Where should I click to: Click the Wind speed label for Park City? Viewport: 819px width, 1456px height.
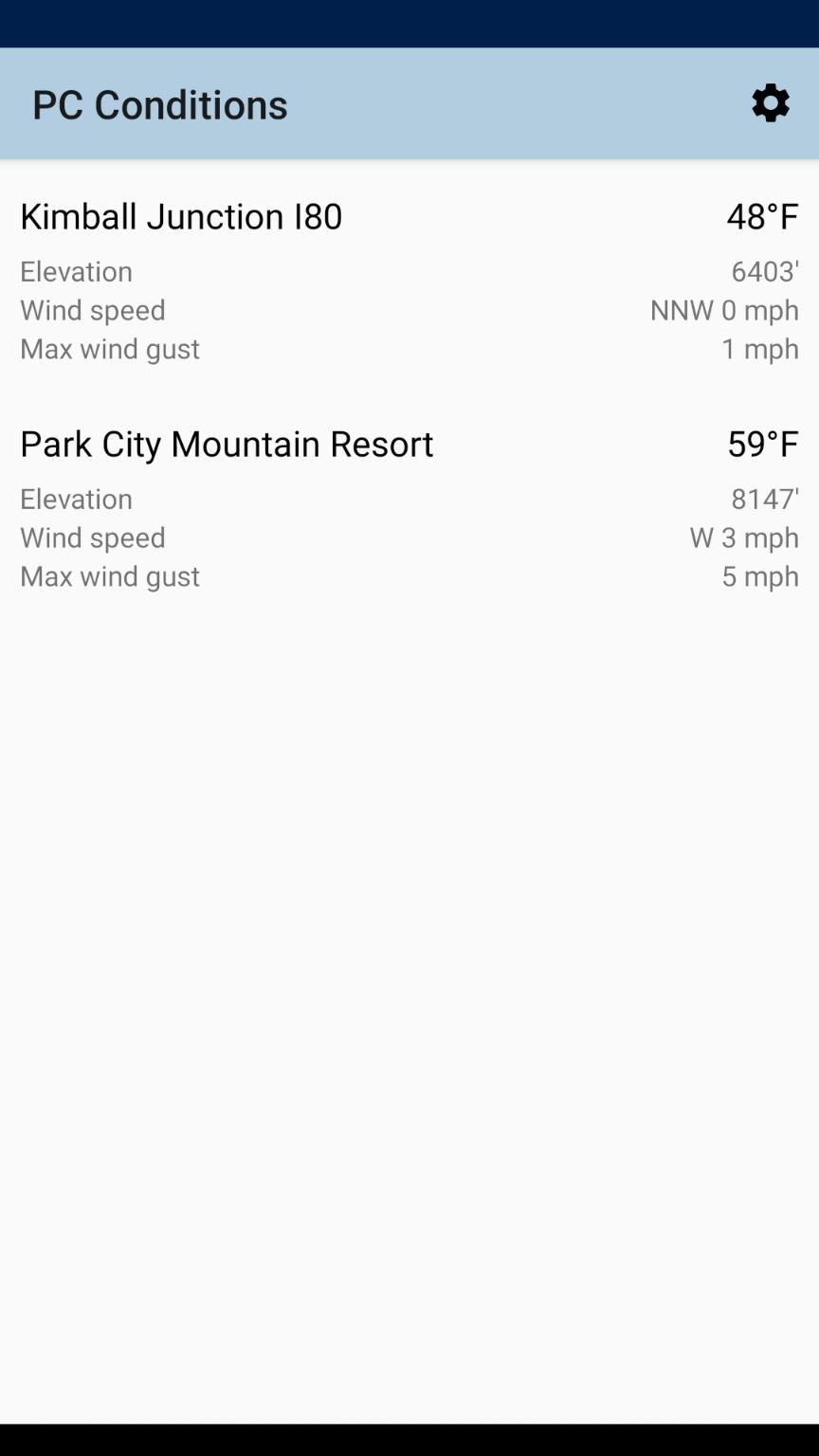pyautogui.click(x=92, y=537)
